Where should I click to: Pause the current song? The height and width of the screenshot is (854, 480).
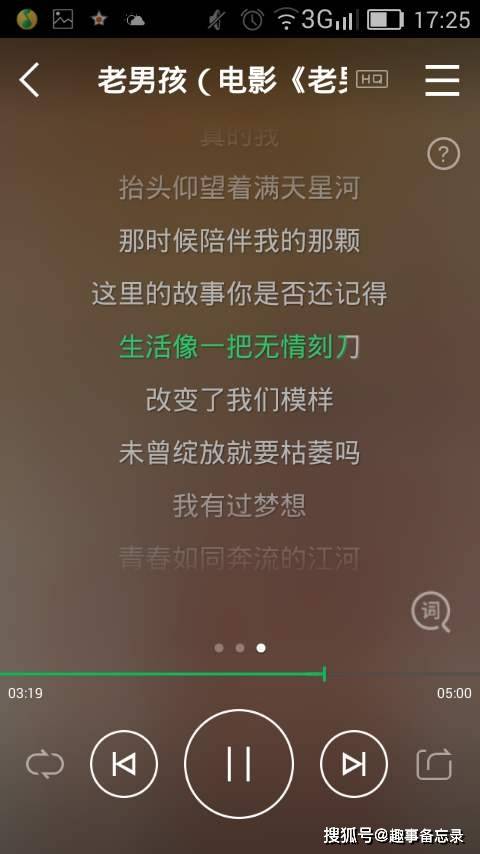(x=239, y=764)
